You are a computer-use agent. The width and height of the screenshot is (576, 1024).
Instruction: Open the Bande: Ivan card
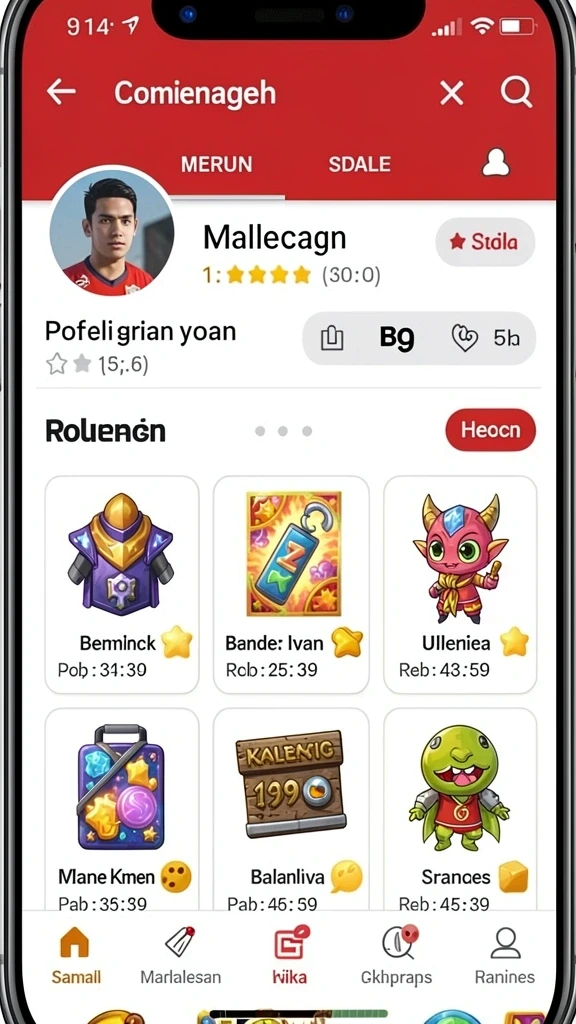click(x=291, y=584)
